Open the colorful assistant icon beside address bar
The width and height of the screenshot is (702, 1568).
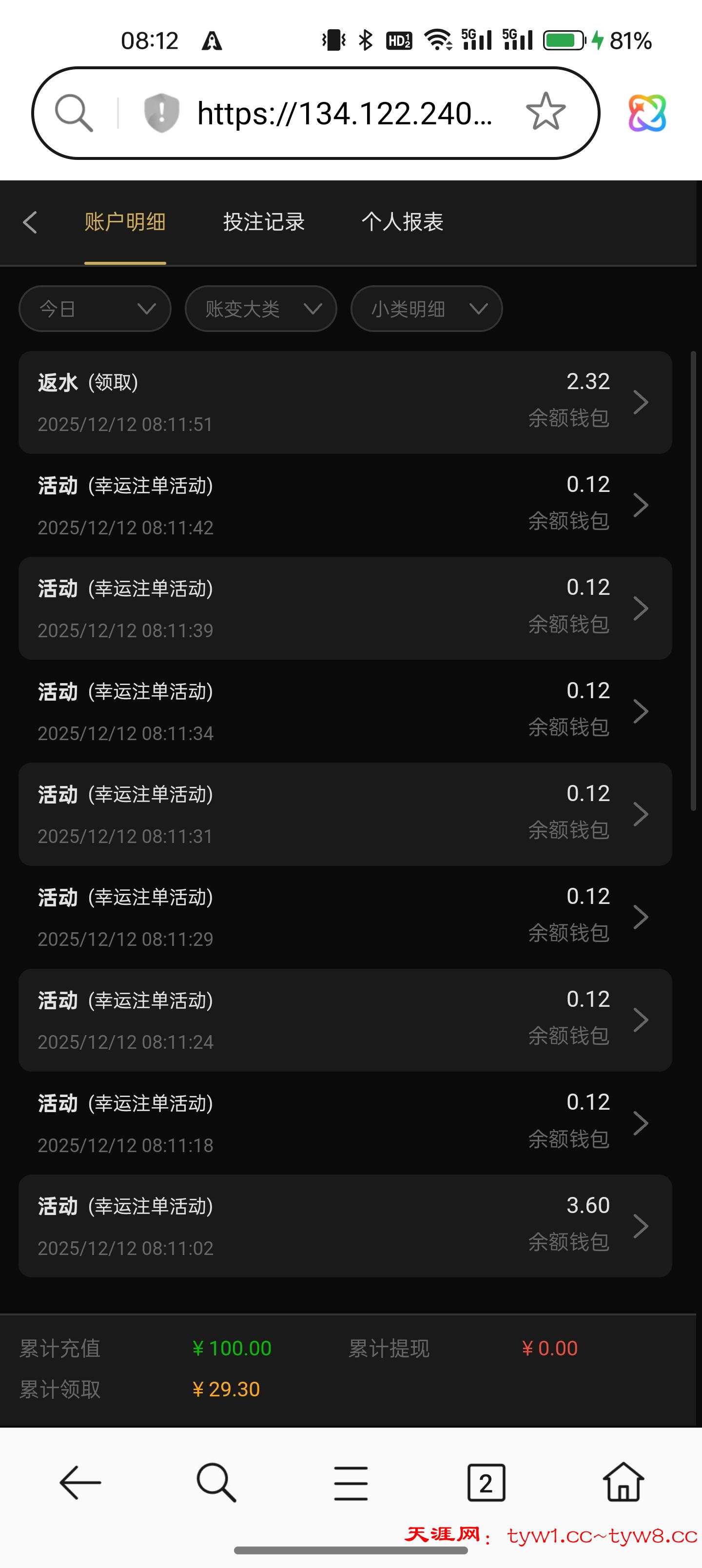(646, 113)
